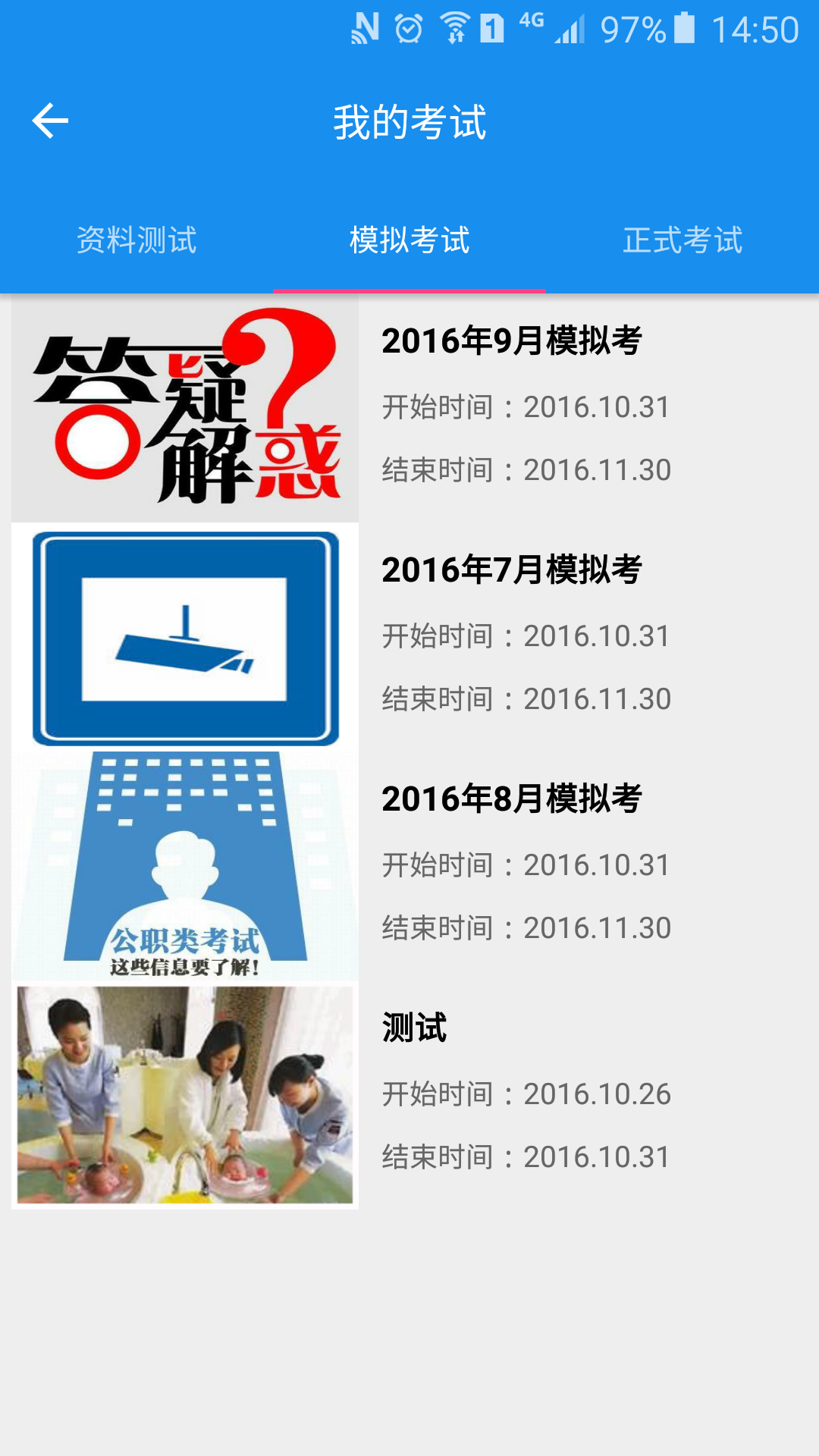
Task: Open the 2016年9月模拟考 exam
Action: point(512,341)
